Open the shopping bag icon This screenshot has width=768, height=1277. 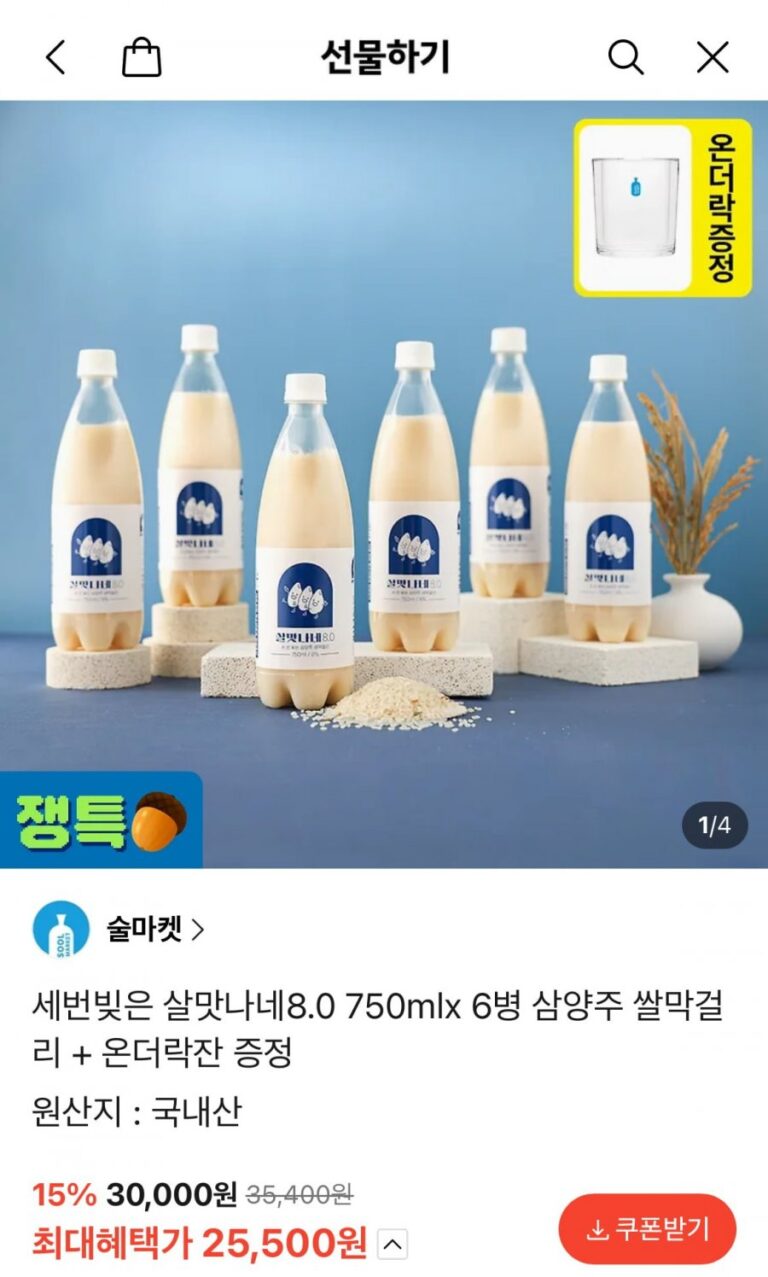click(x=141, y=58)
